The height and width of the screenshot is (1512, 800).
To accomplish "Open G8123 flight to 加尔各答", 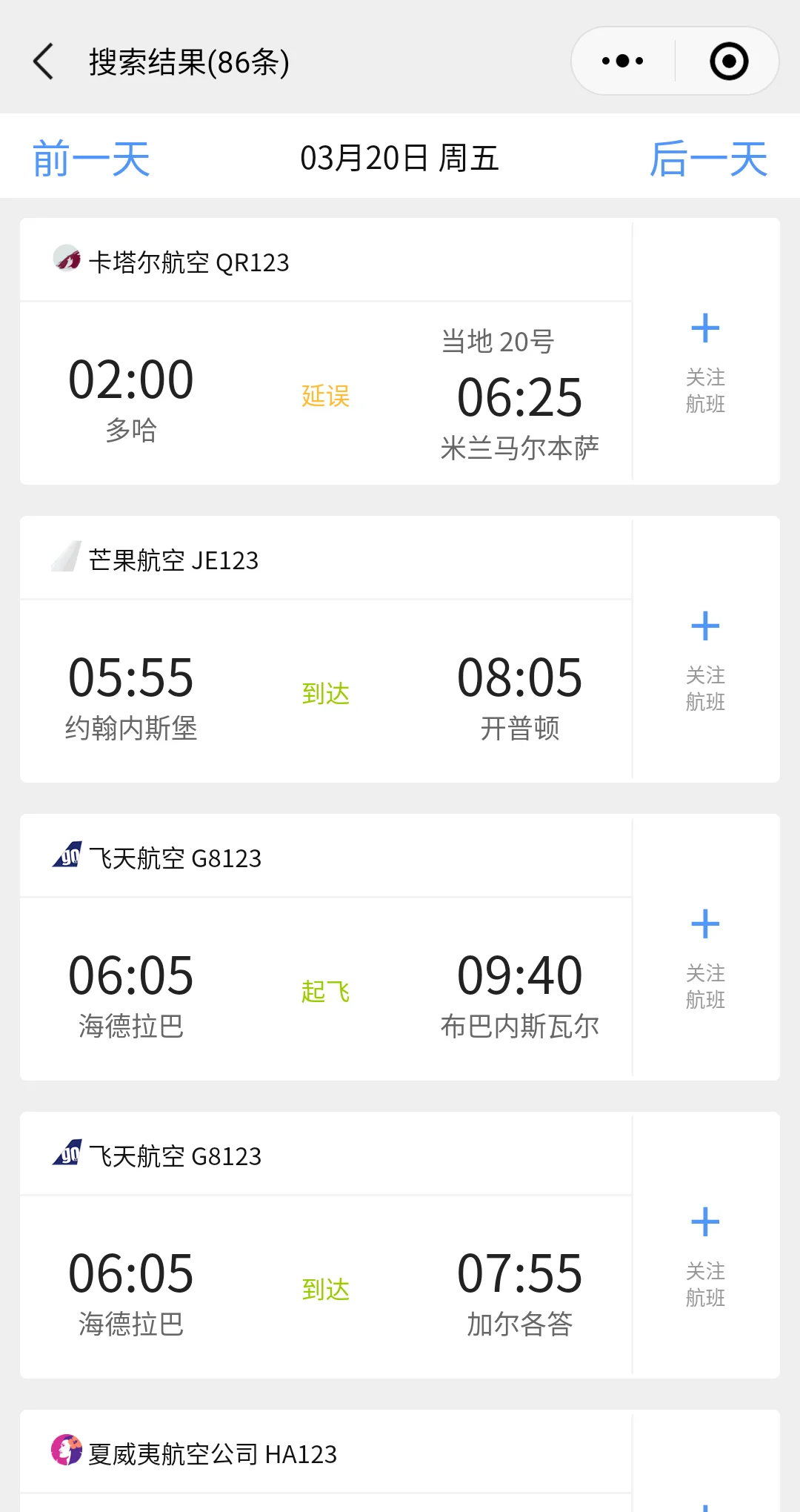I will pyautogui.click(x=326, y=1287).
